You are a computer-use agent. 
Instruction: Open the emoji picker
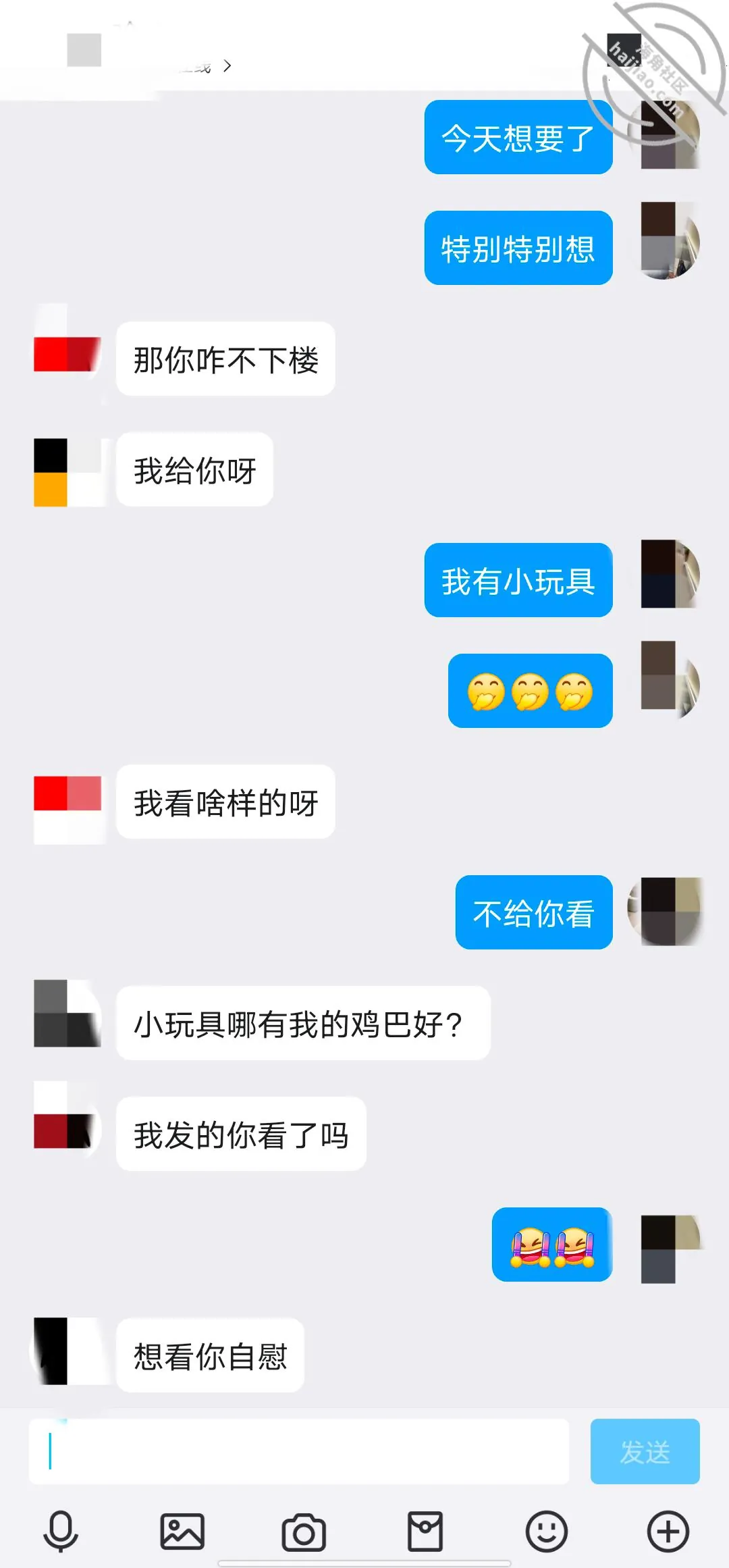tap(547, 1531)
